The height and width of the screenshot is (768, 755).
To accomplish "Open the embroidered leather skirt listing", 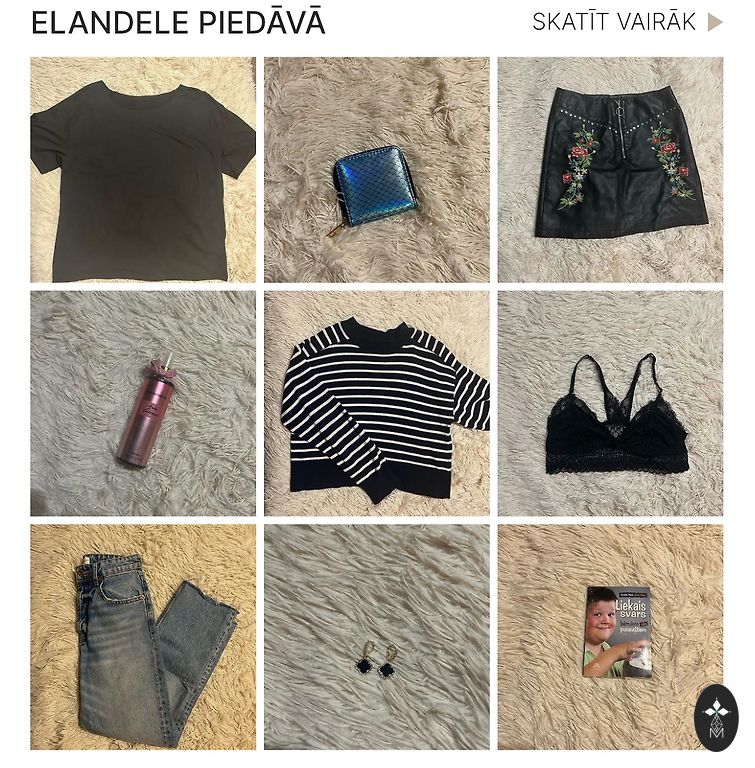I will (x=610, y=170).
